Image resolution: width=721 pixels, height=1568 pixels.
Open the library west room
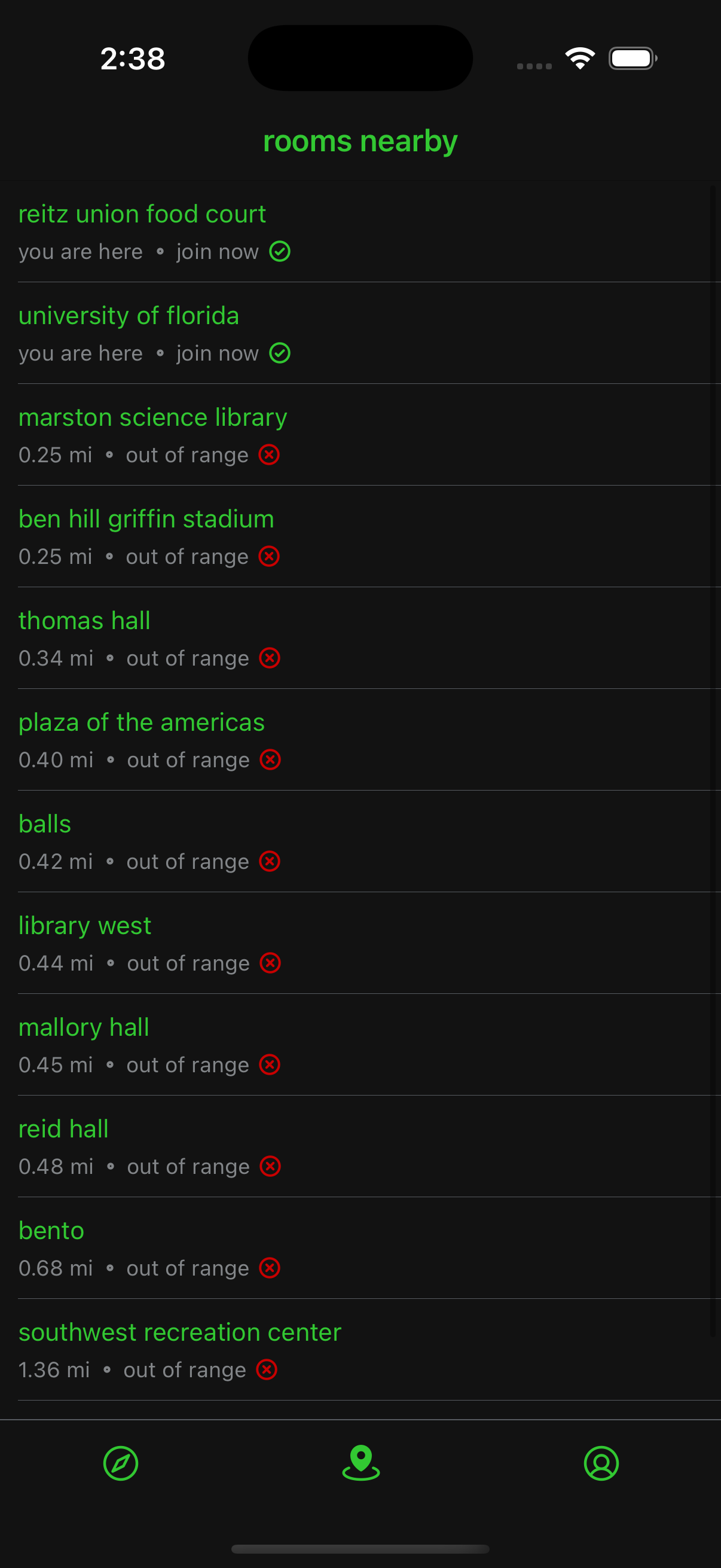[84, 926]
